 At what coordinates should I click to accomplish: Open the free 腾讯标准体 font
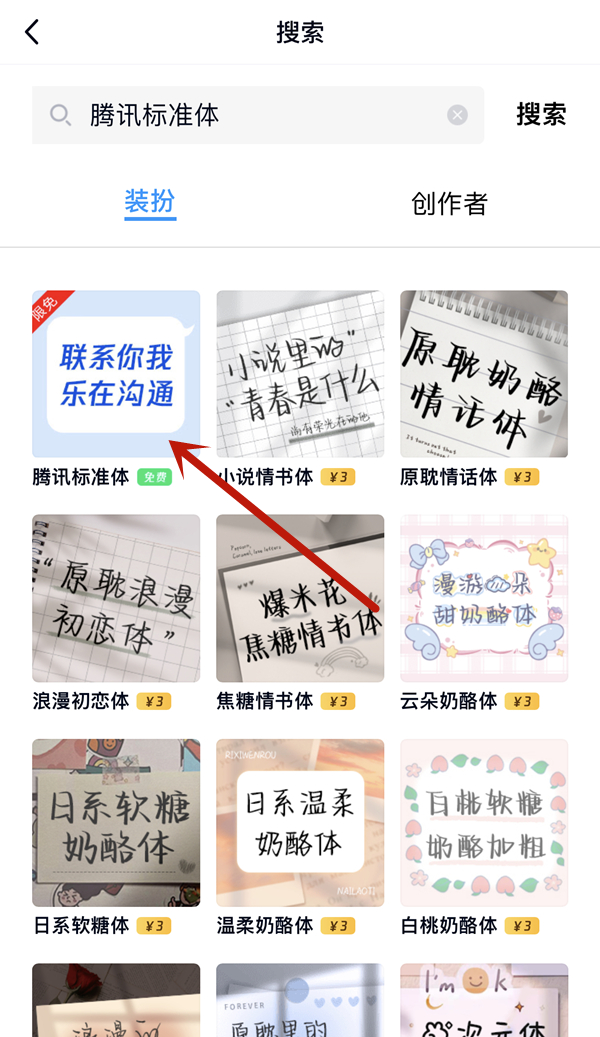[116, 375]
